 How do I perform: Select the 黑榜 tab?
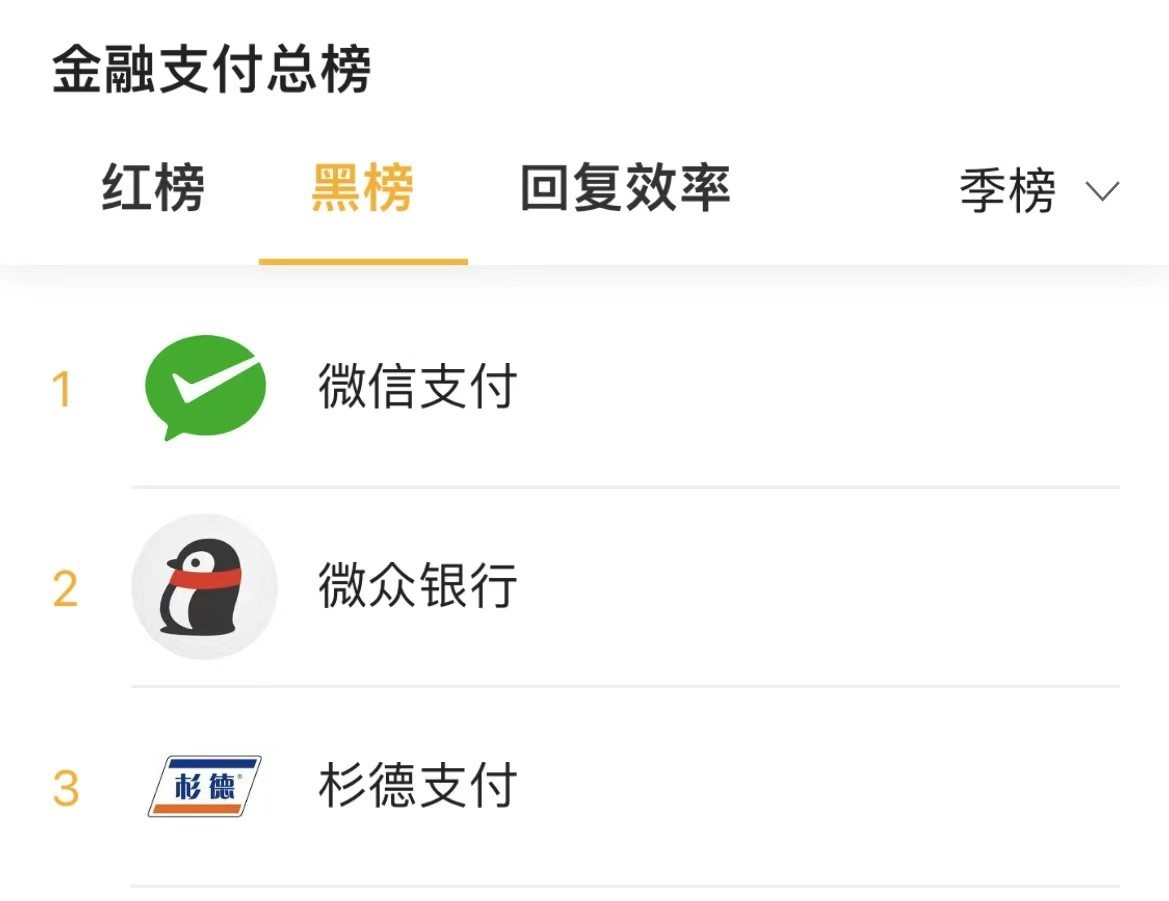[x=362, y=188]
